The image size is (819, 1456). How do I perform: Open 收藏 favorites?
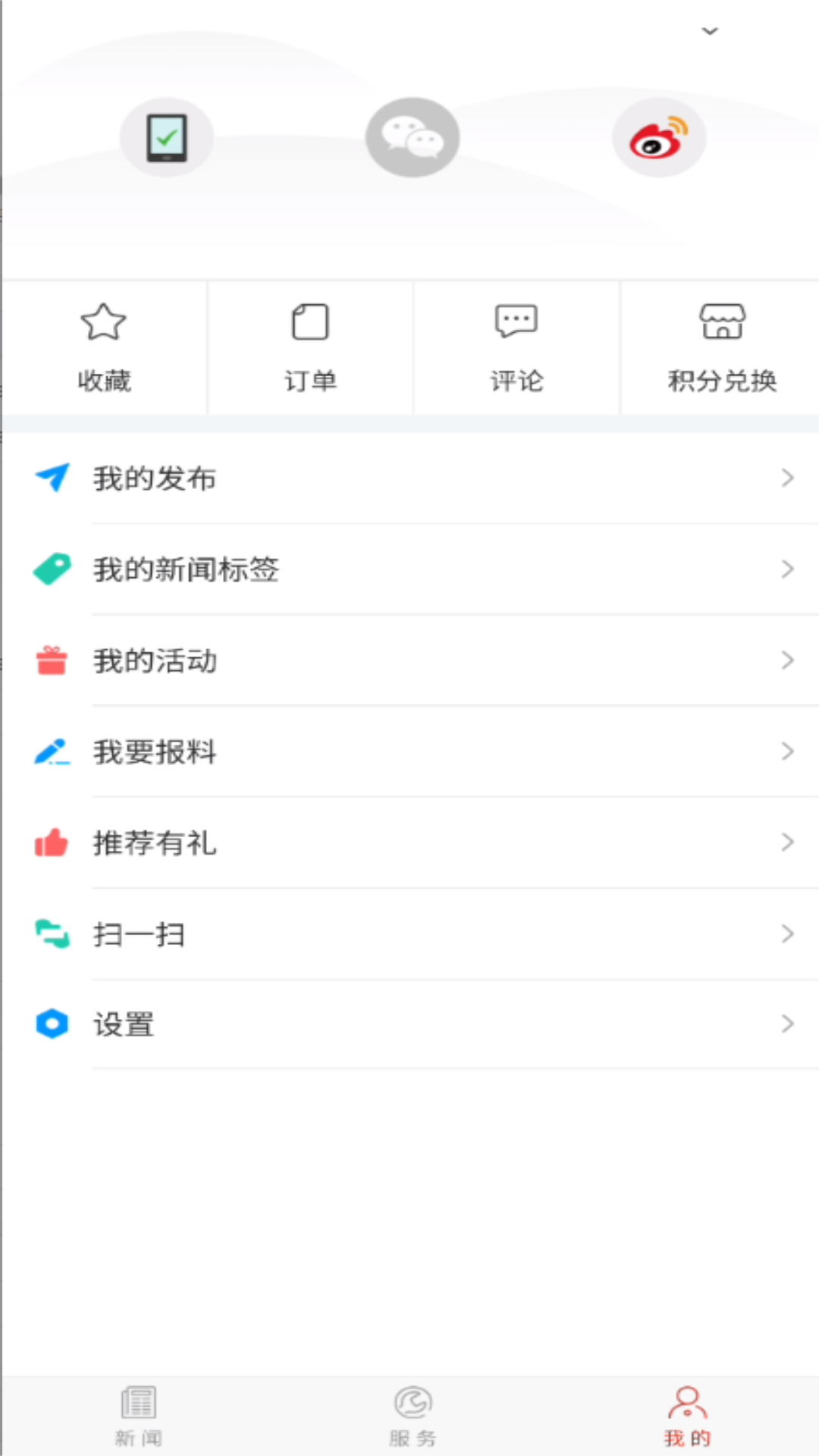[x=104, y=348]
